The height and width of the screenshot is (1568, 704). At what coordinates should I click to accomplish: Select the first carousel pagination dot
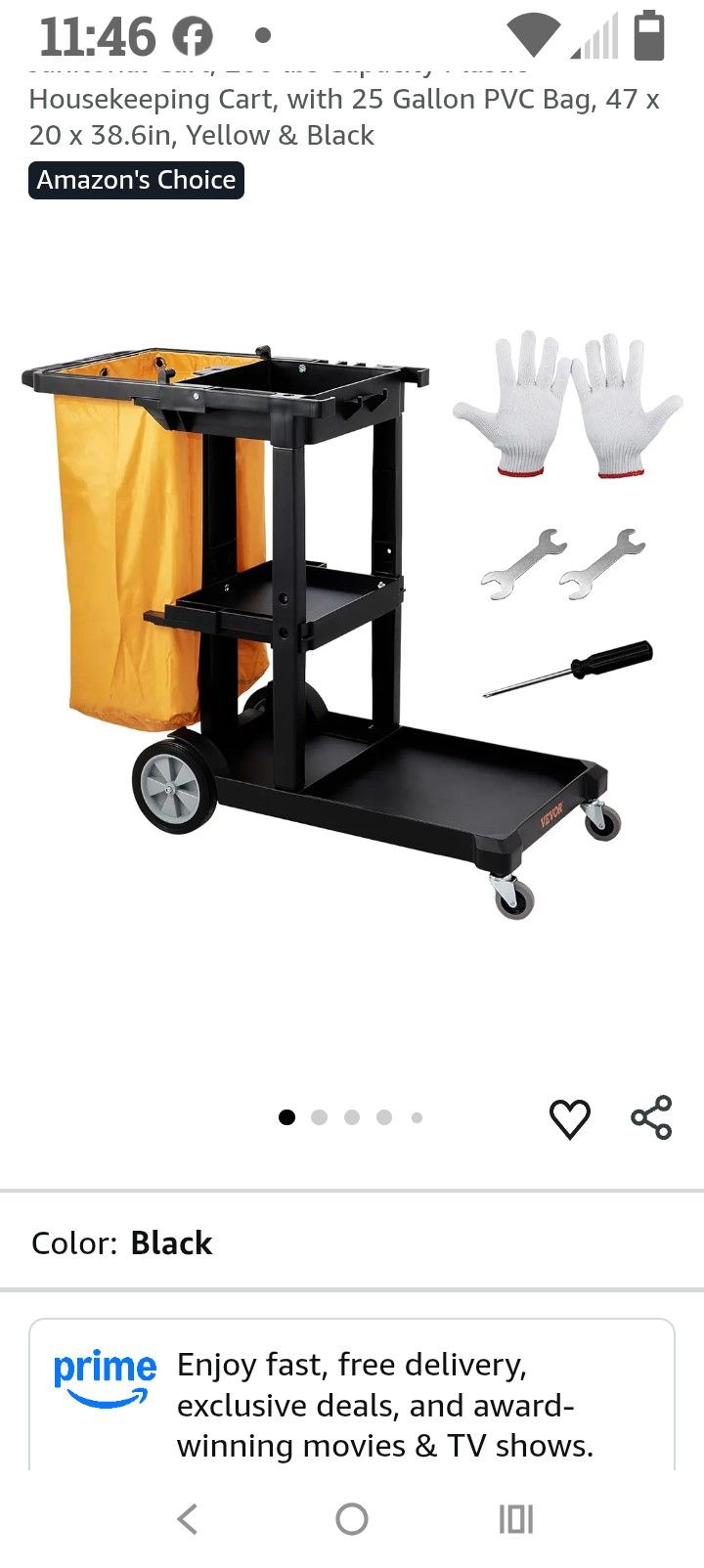(x=286, y=1116)
